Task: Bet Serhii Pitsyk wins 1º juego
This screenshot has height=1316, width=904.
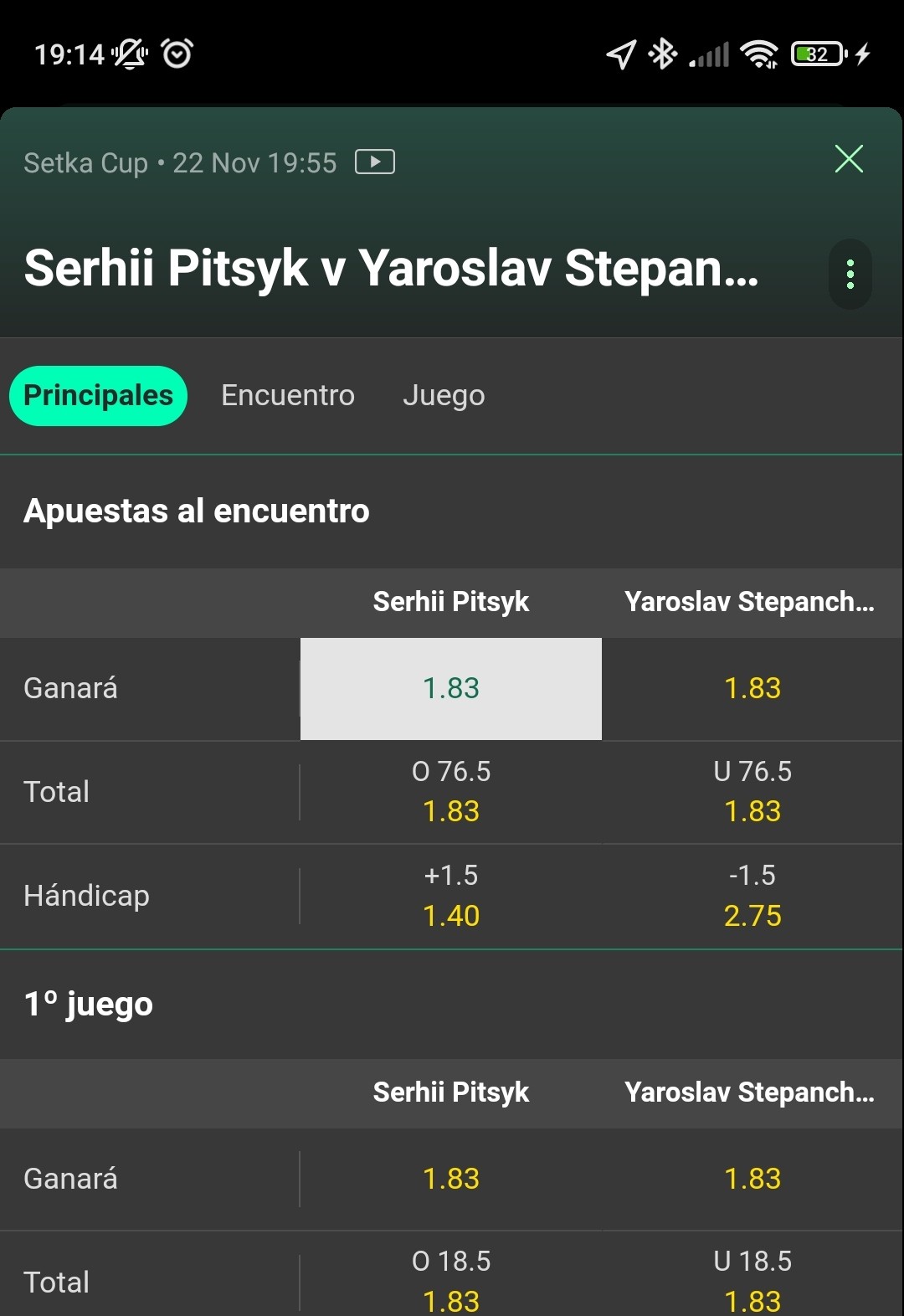Action: [451, 1179]
